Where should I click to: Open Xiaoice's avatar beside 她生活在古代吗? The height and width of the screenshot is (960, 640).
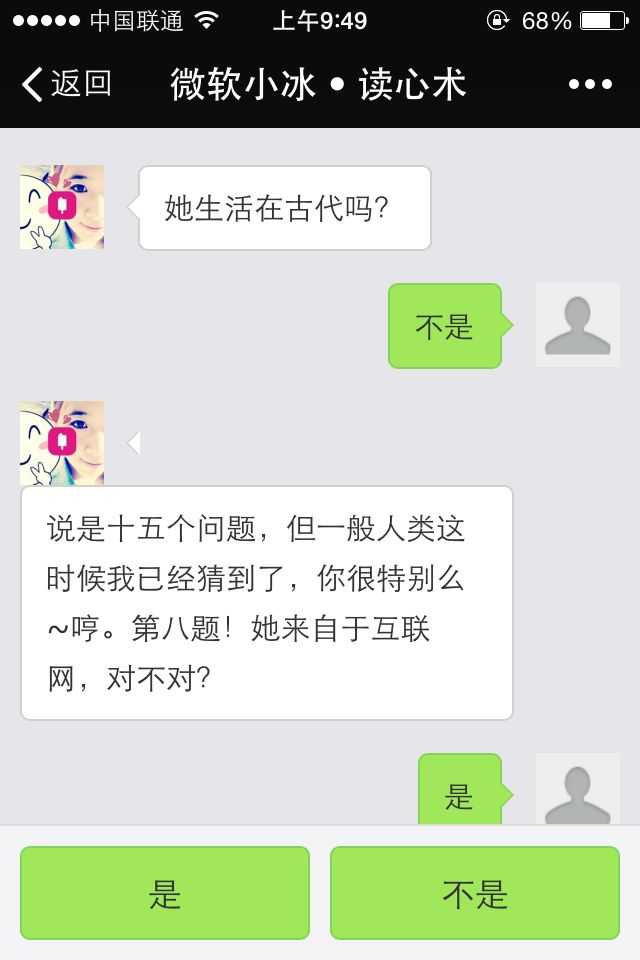tap(62, 207)
